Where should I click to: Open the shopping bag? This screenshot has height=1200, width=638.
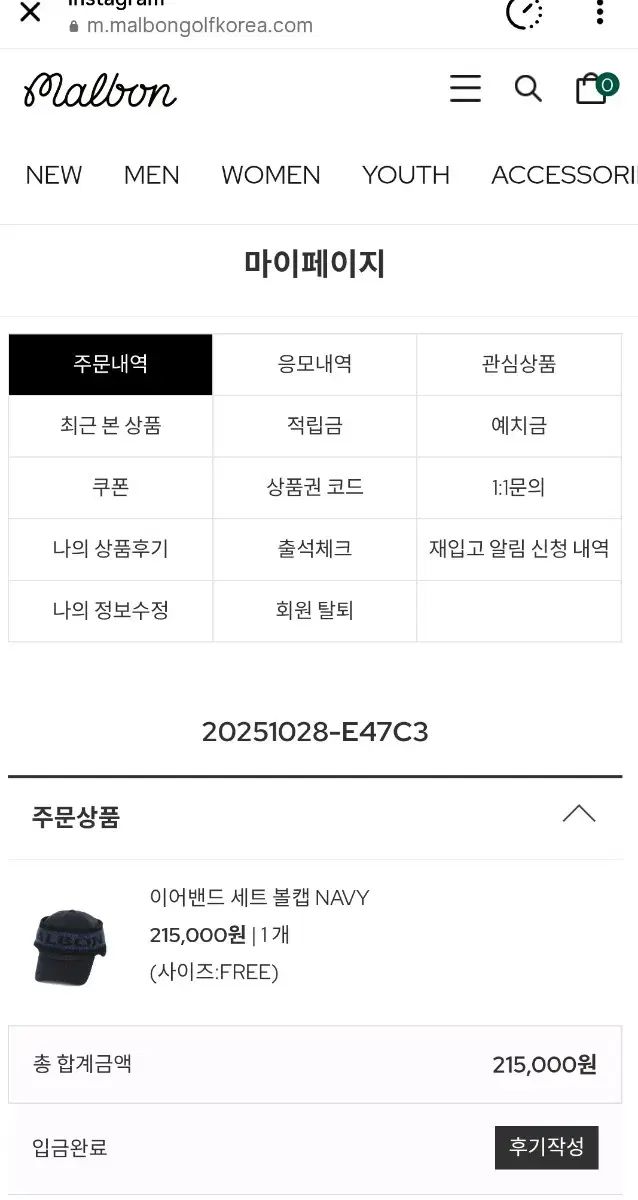point(594,88)
